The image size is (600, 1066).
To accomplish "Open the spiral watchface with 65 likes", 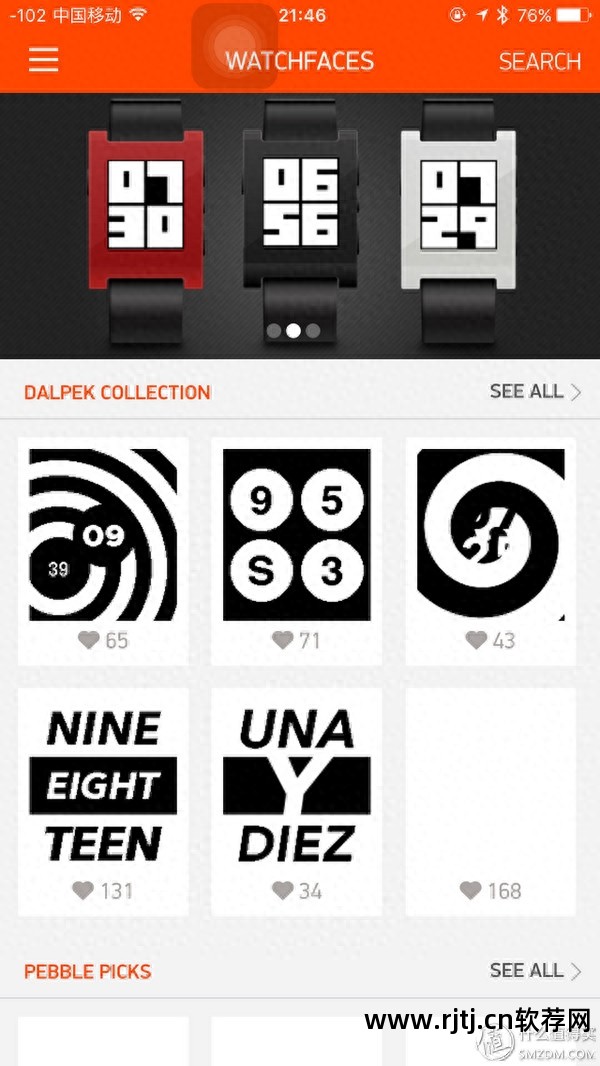I will click(x=103, y=536).
